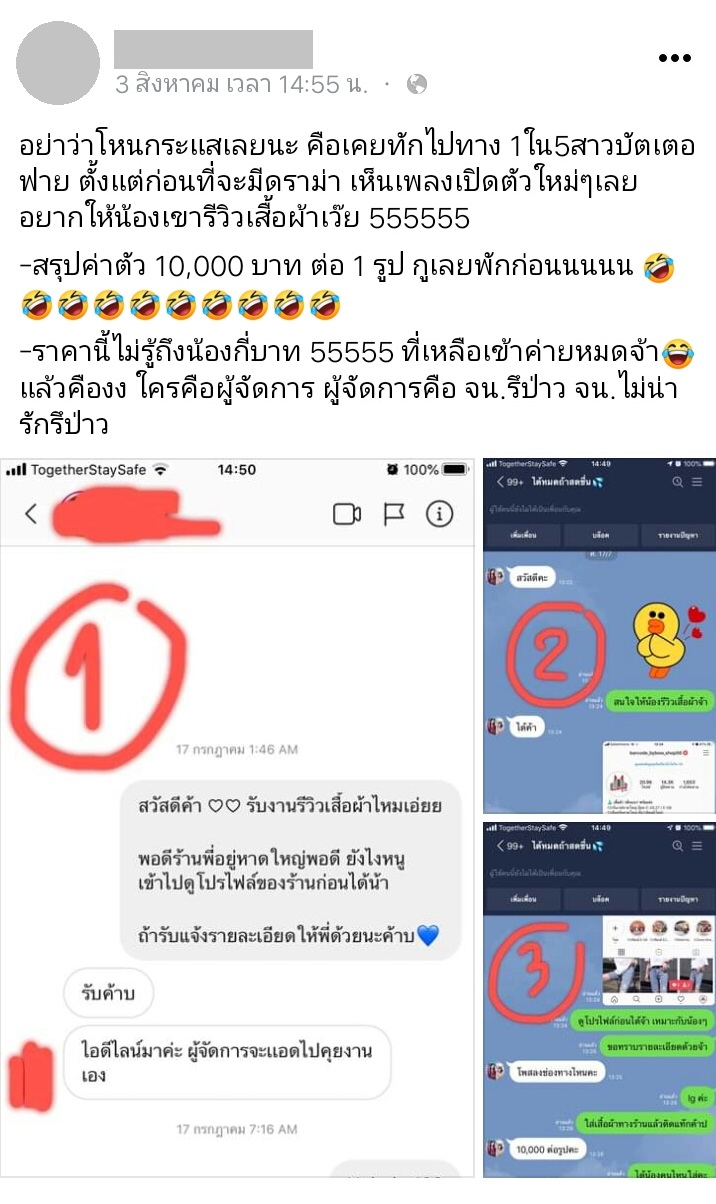
Task: Open the large chat screenshot marked 1
Action: coord(238,818)
